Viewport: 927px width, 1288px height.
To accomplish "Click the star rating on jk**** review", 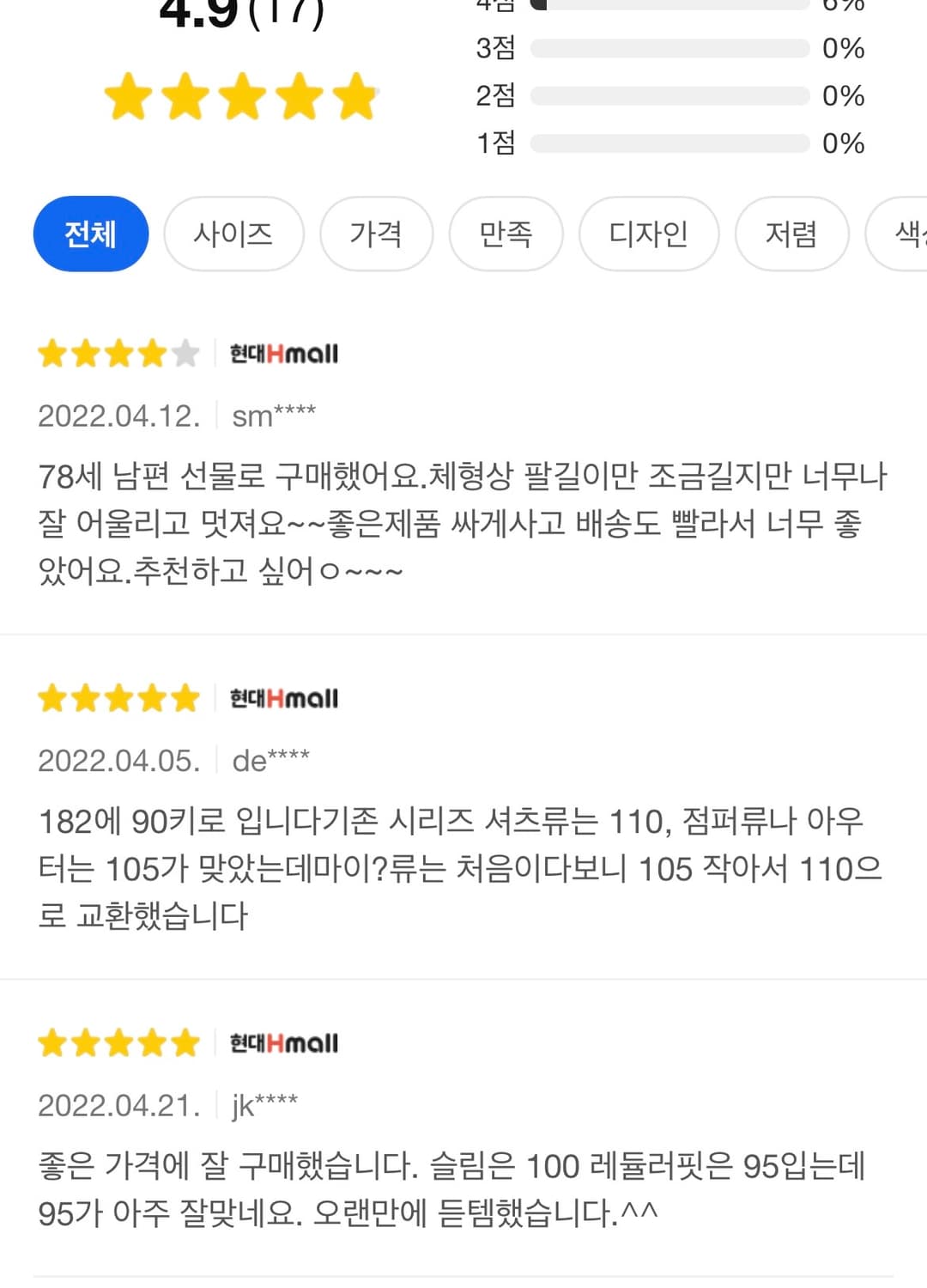I will point(118,1042).
